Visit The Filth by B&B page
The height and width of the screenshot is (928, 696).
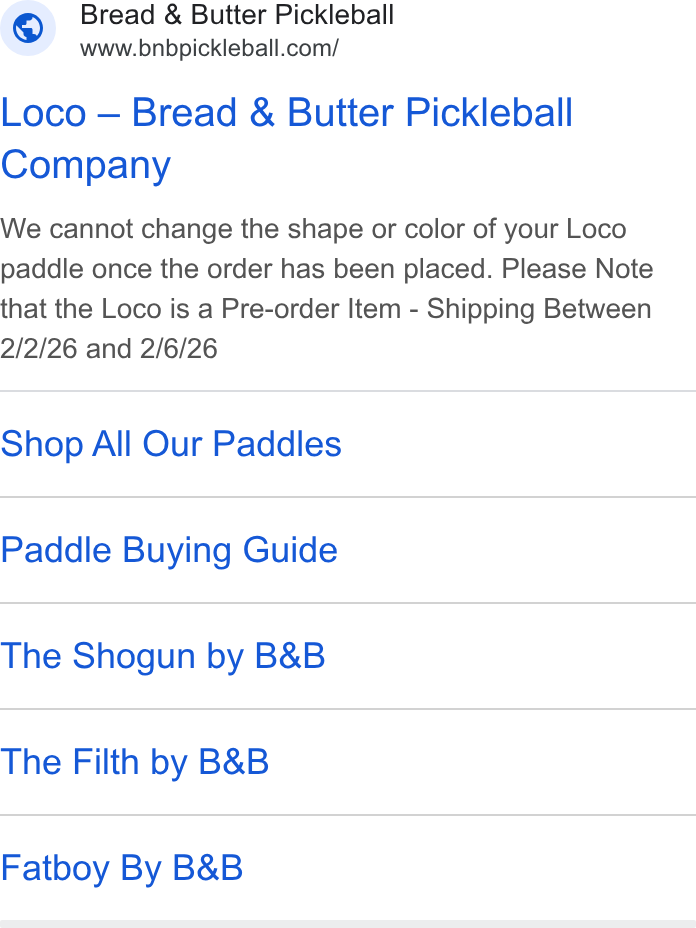click(135, 762)
